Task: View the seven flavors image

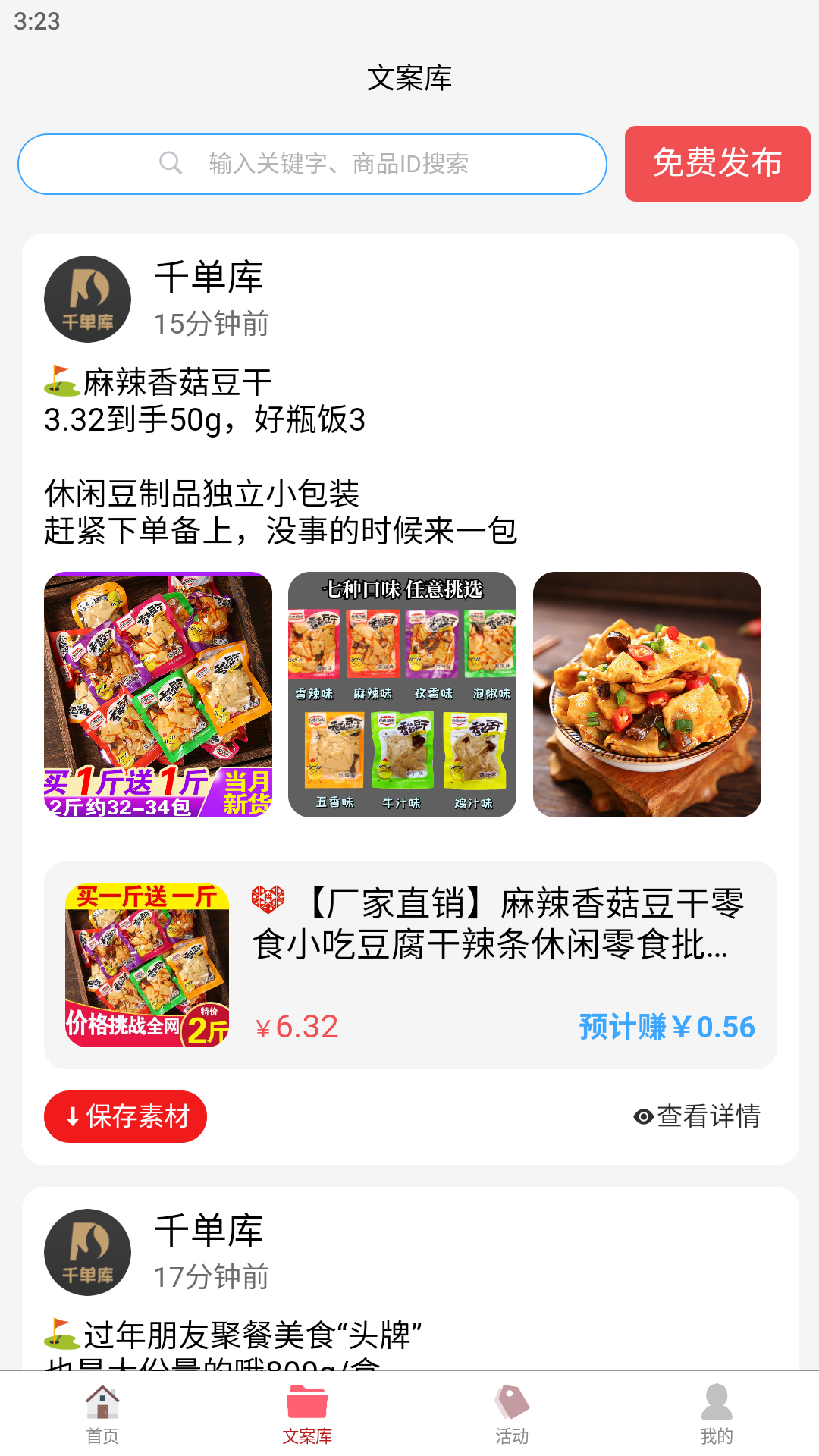Action: [x=402, y=694]
